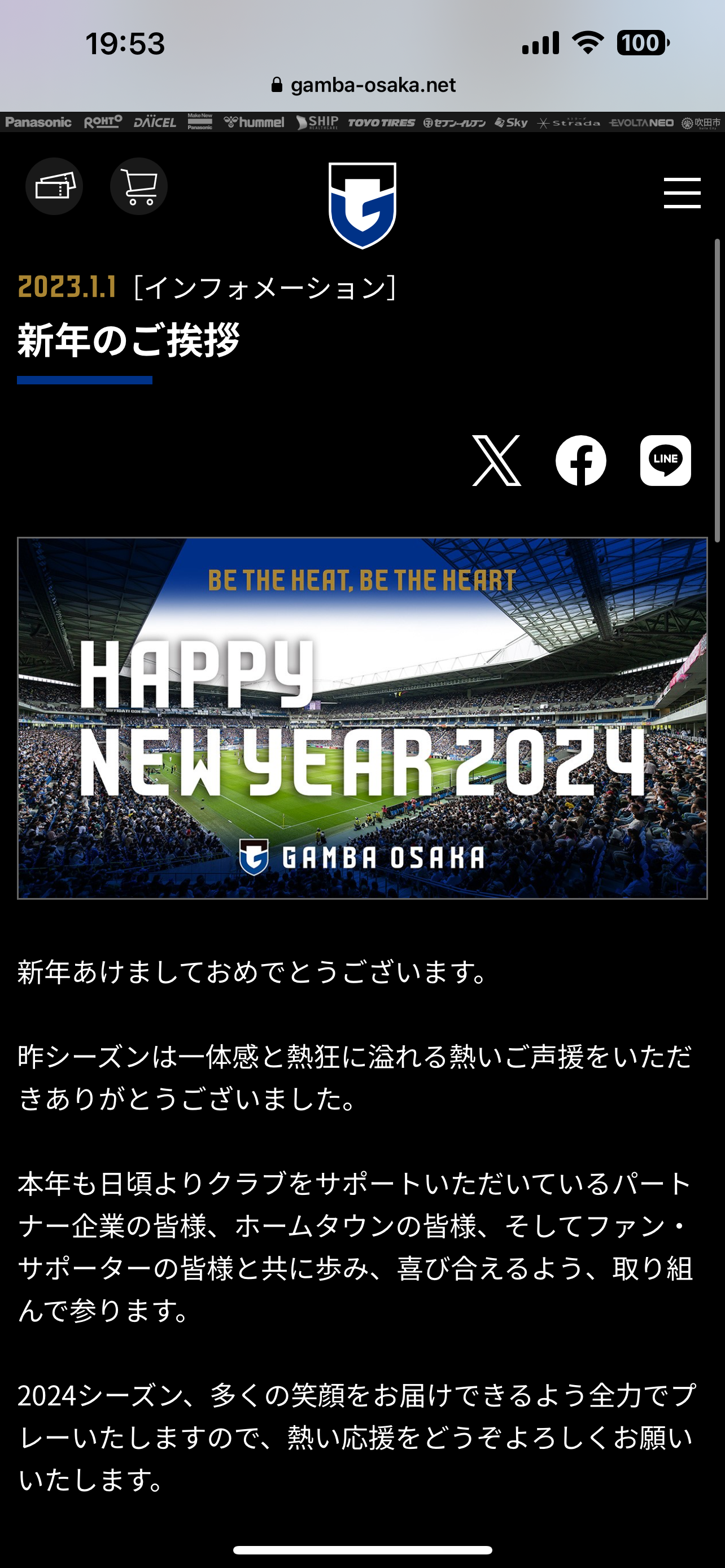Share this article via LINE
Image resolution: width=725 pixels, height=1568 pixels.
tap(665, 461)
